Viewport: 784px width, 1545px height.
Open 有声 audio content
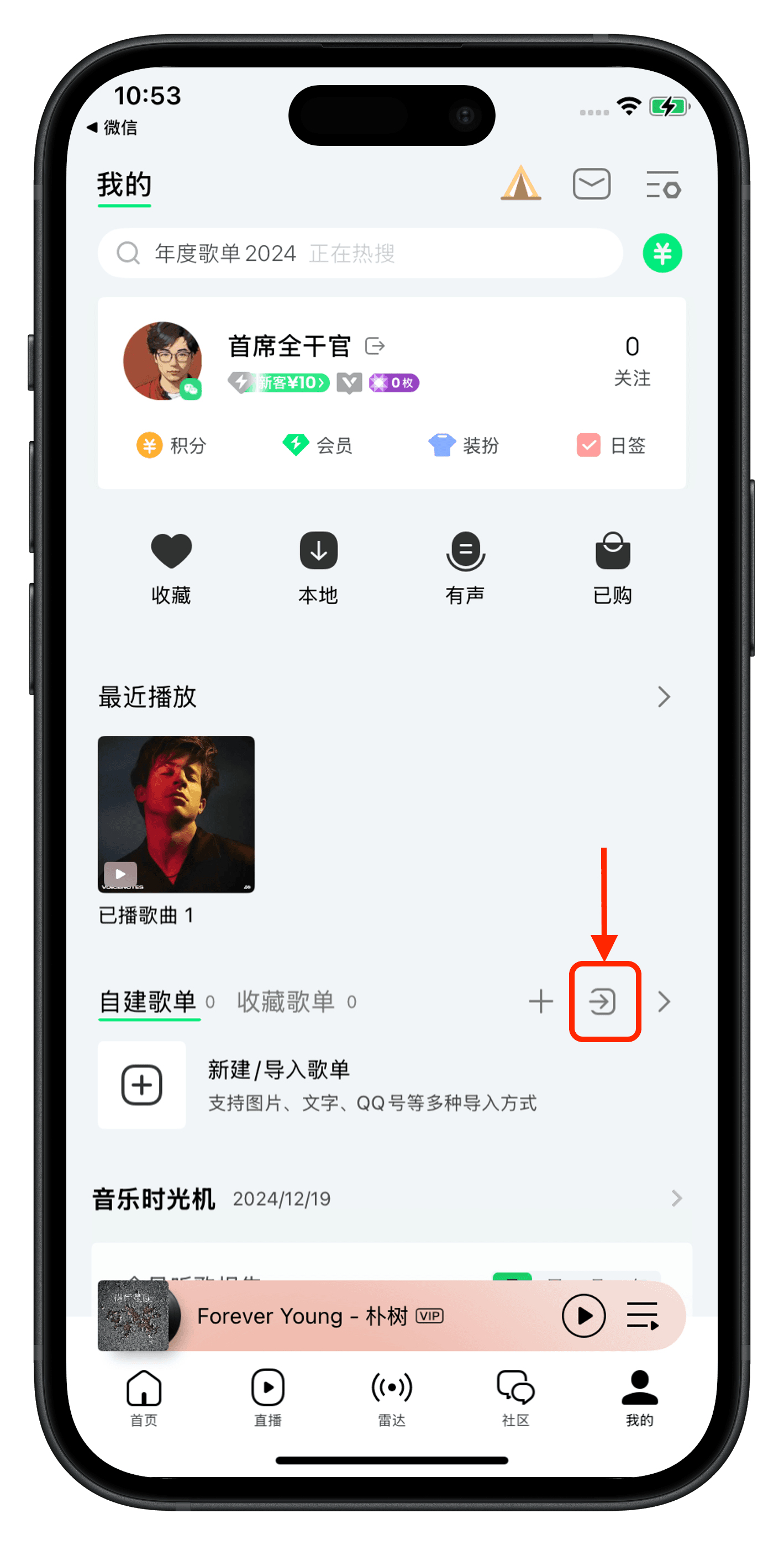click(465, 568)
